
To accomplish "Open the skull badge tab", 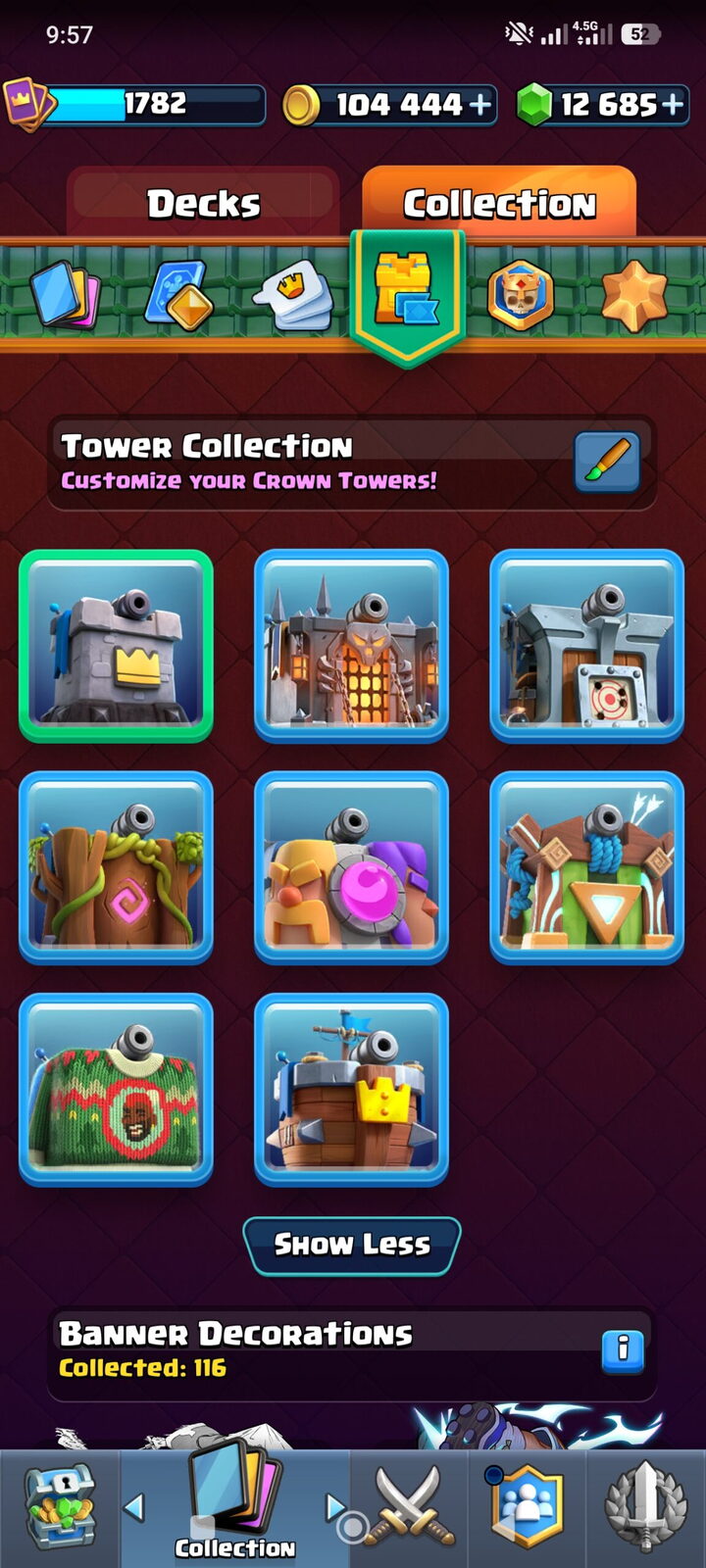I will click(520, 294).
